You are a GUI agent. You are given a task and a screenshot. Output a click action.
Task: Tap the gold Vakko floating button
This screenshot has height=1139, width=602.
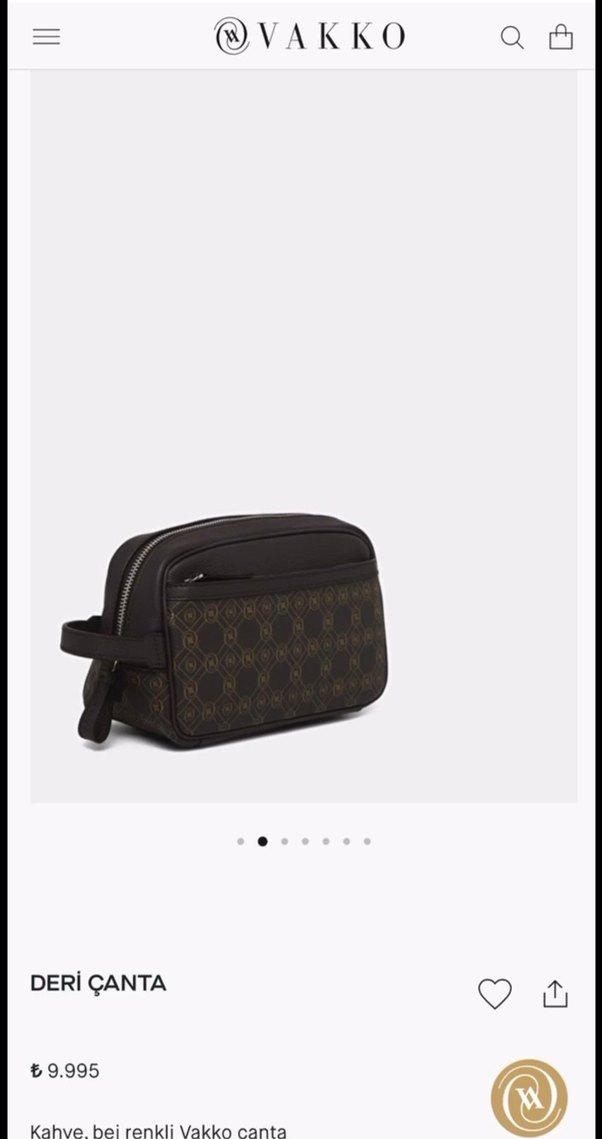pos(529,1098)
